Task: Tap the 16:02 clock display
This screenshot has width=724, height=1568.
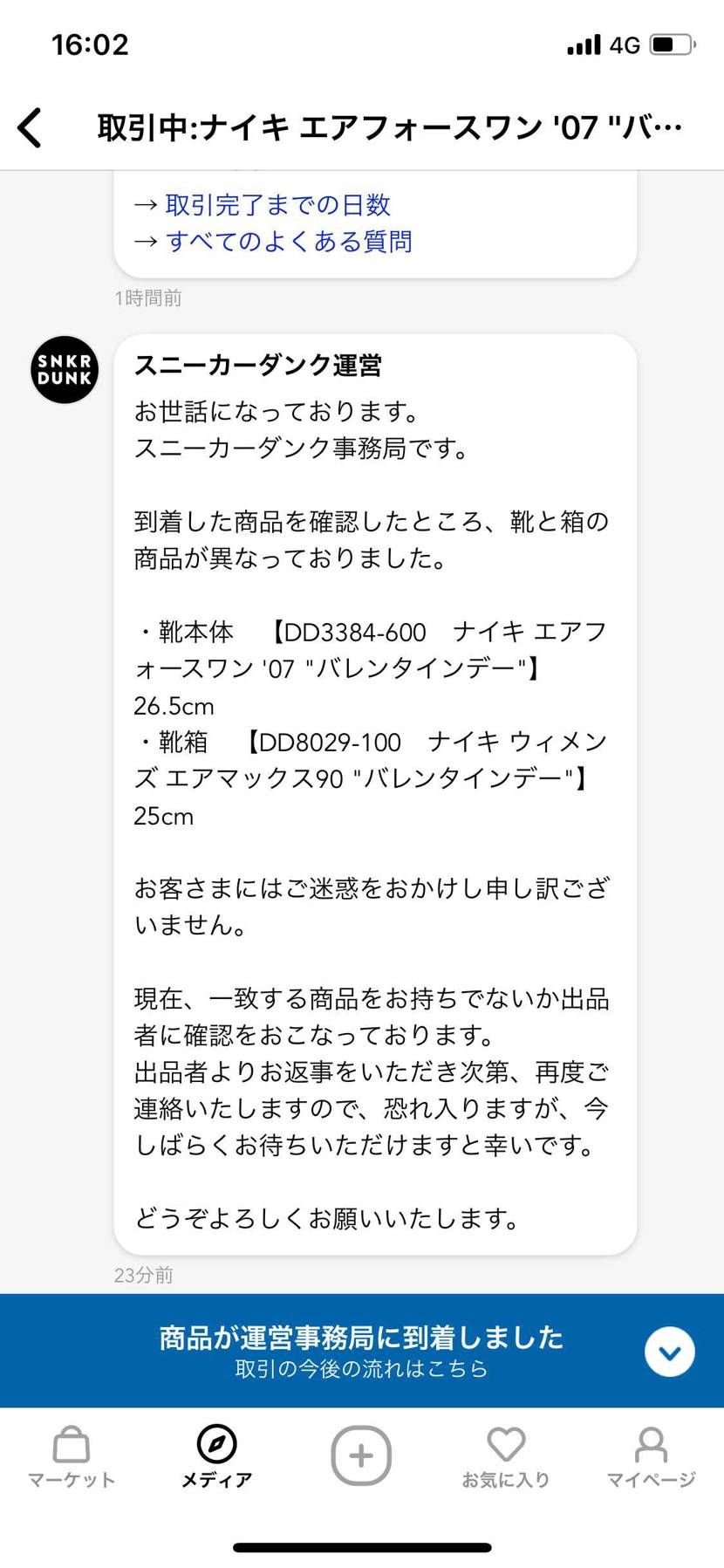Action: (x=92, y=44)
